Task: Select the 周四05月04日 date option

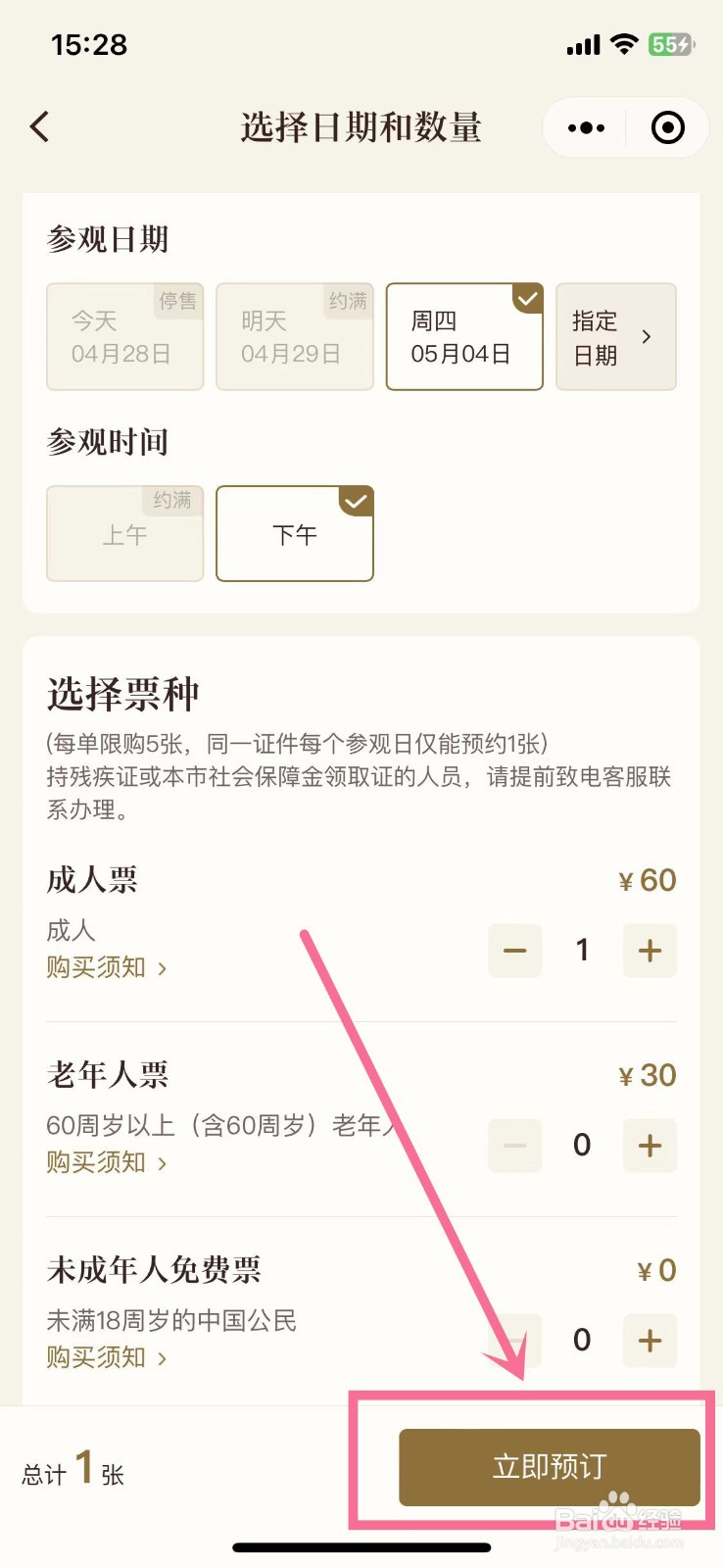Action: [464, 336]
